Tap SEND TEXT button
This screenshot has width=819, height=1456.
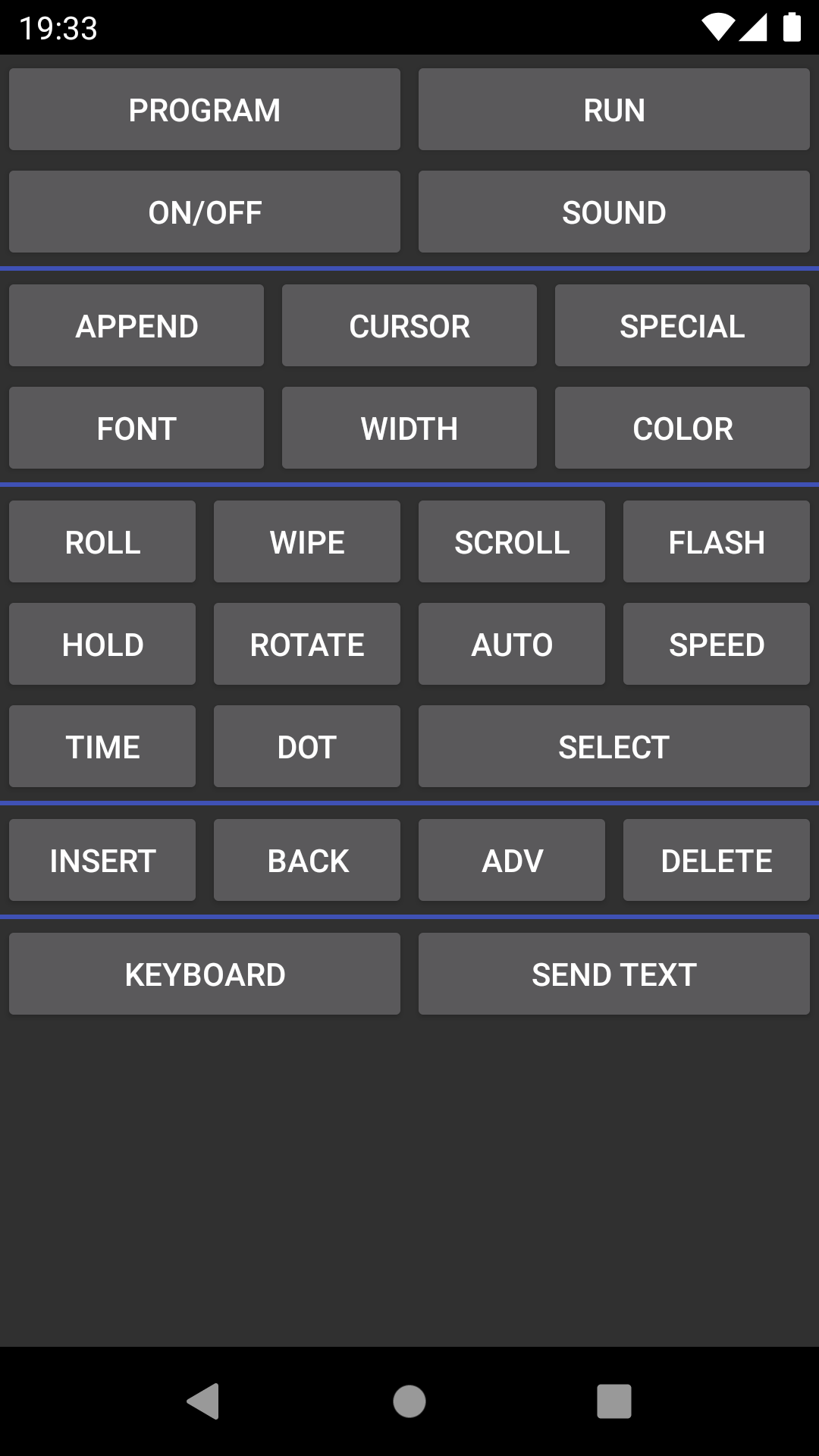click(614, 974)
